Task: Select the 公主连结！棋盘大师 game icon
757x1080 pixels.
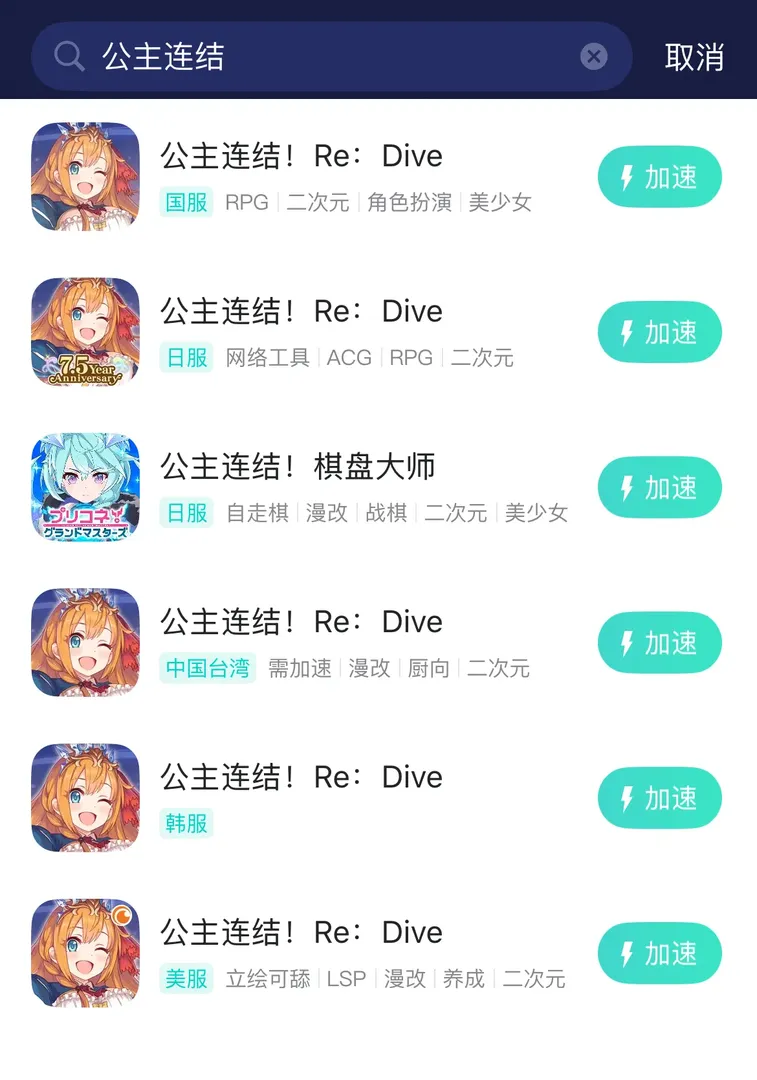Action: coord(85,487)
